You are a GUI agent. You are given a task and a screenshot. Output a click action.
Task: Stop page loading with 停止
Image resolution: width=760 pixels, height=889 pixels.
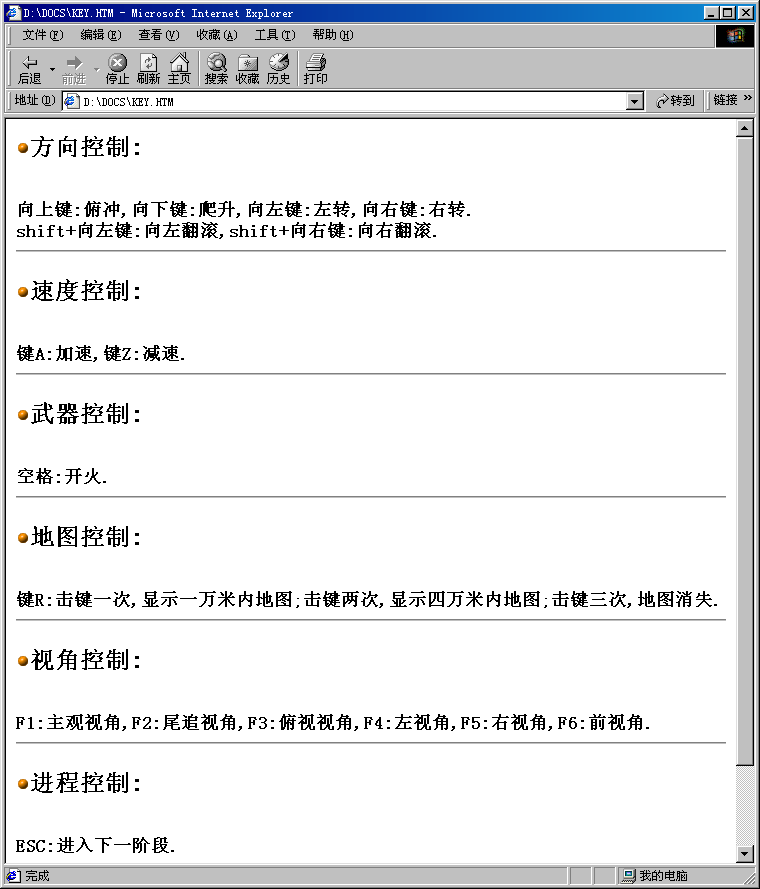(x=117, y=69)
